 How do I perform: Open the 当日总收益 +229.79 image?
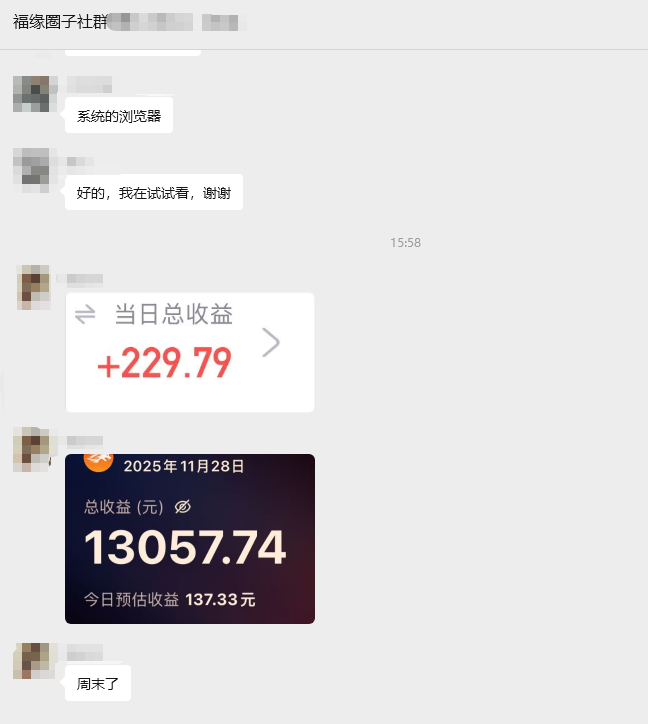(190, 352)
